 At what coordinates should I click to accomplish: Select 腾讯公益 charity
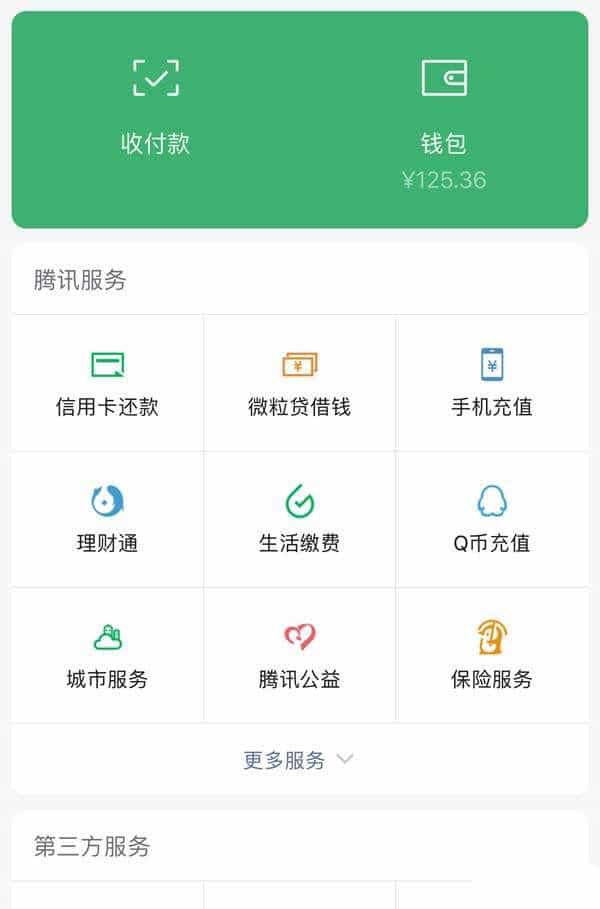[x=300, y=656]
